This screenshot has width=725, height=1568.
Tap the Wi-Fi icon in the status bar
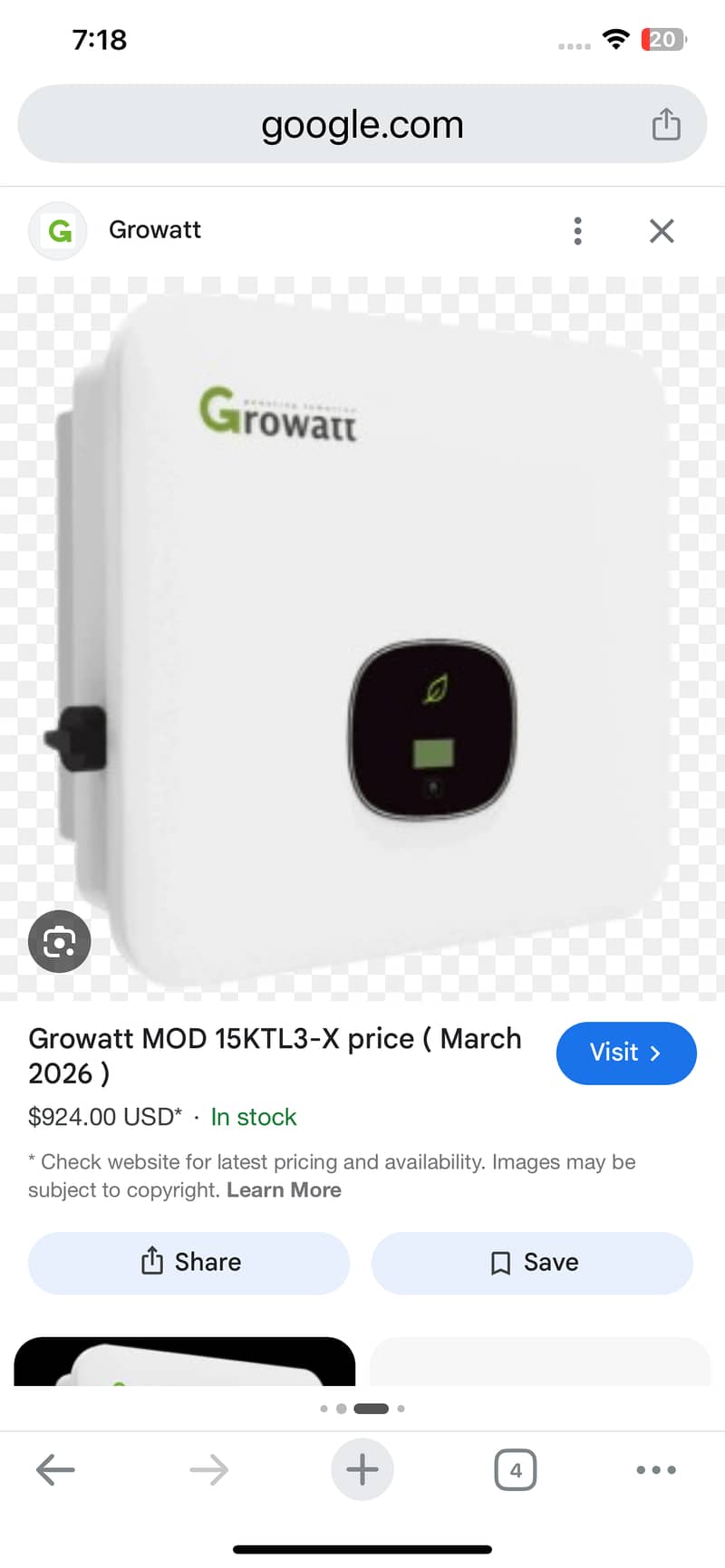(x=614, y=39)
